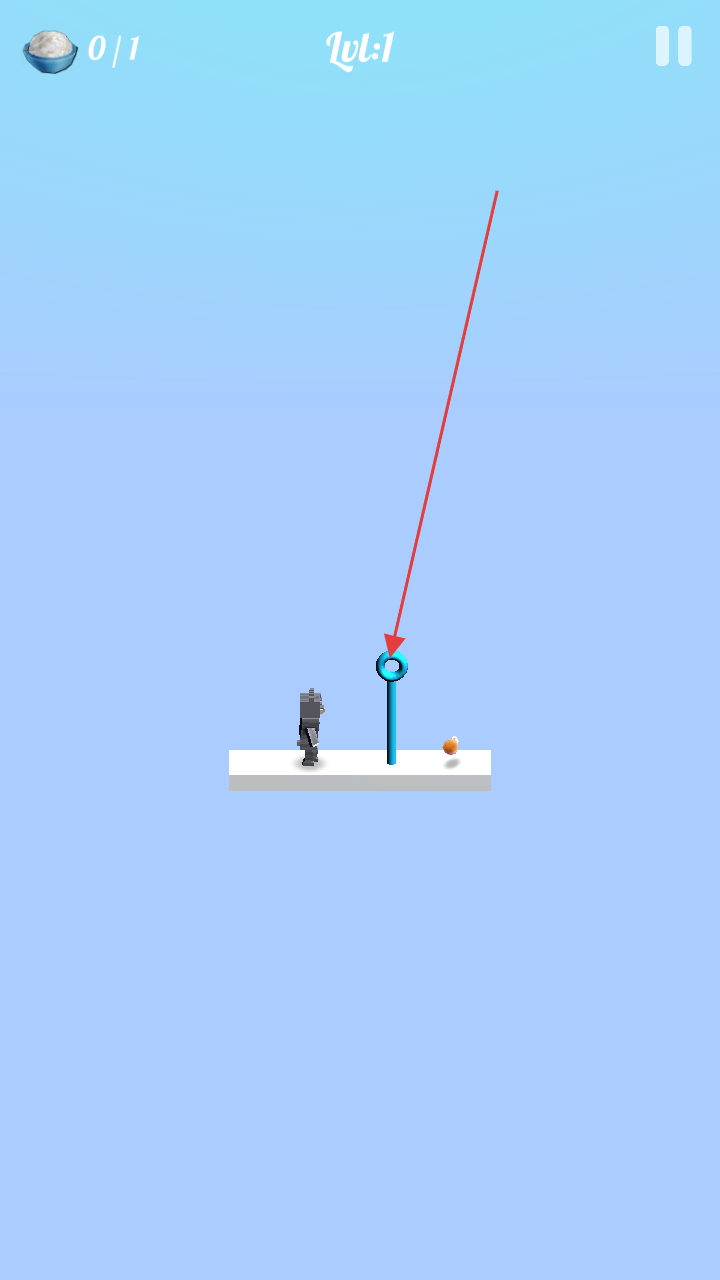
Task: Tap the blue ring pin to pull it
Action: [392, 667]
